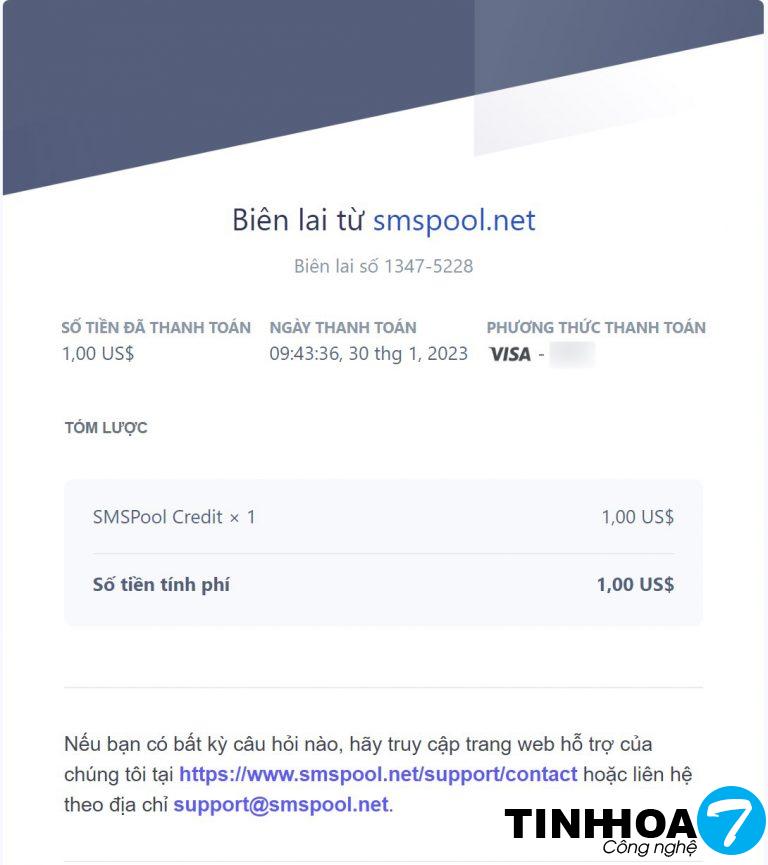
Task: Tap the support@smspool.net email address
Action: pyautogui.click(x=280, y=804)
